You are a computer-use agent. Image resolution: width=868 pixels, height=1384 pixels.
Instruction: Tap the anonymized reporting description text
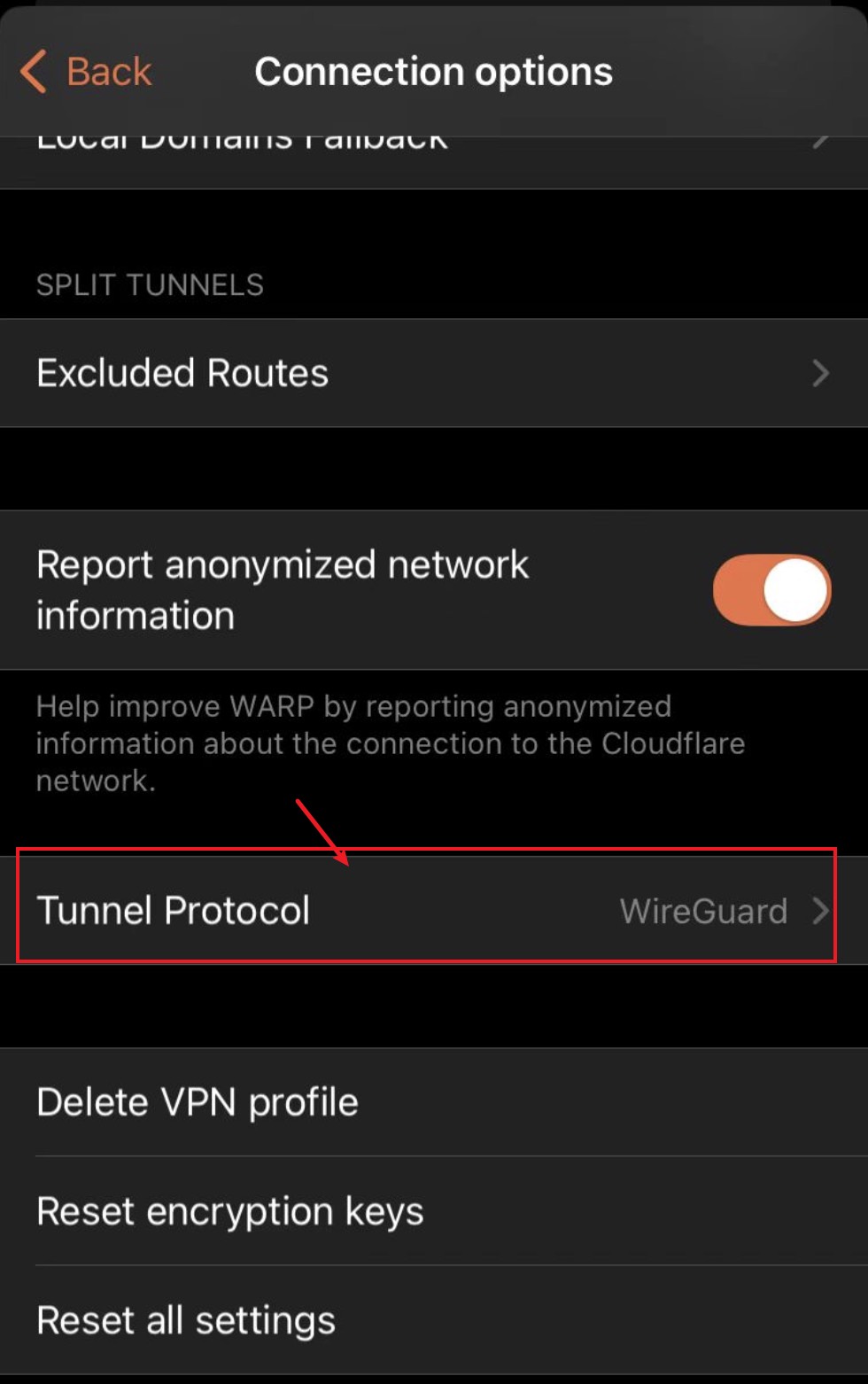[390, 743]
